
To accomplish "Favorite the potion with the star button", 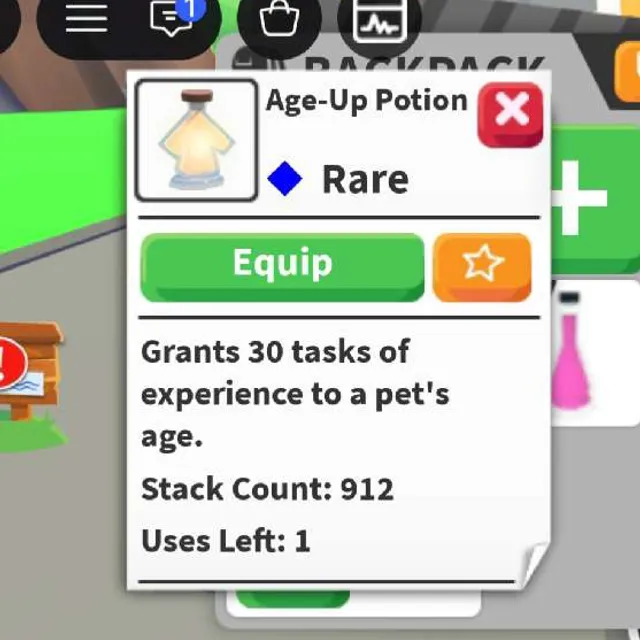I will pos(482,267).
